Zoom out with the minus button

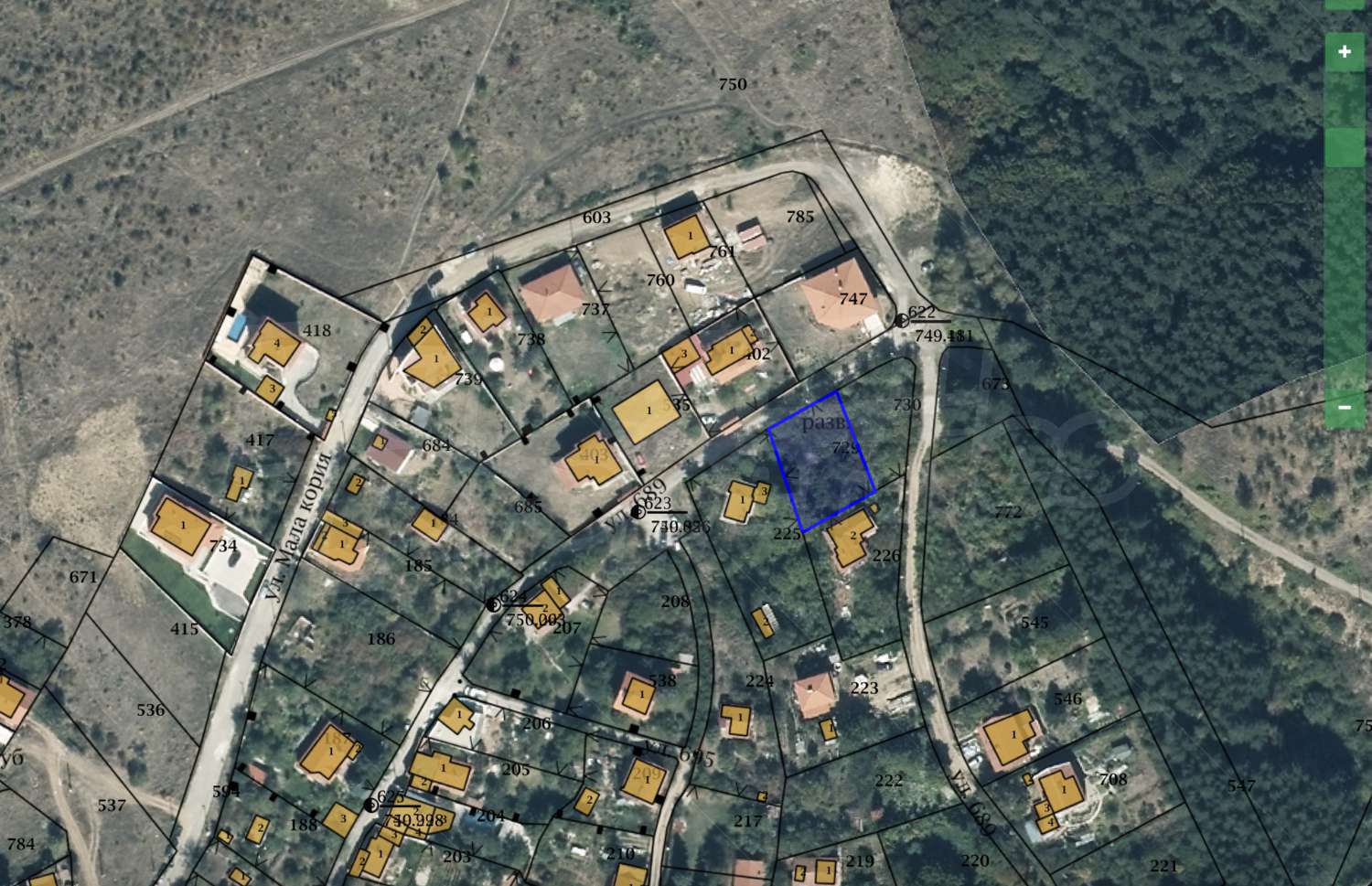(1345, 407)
